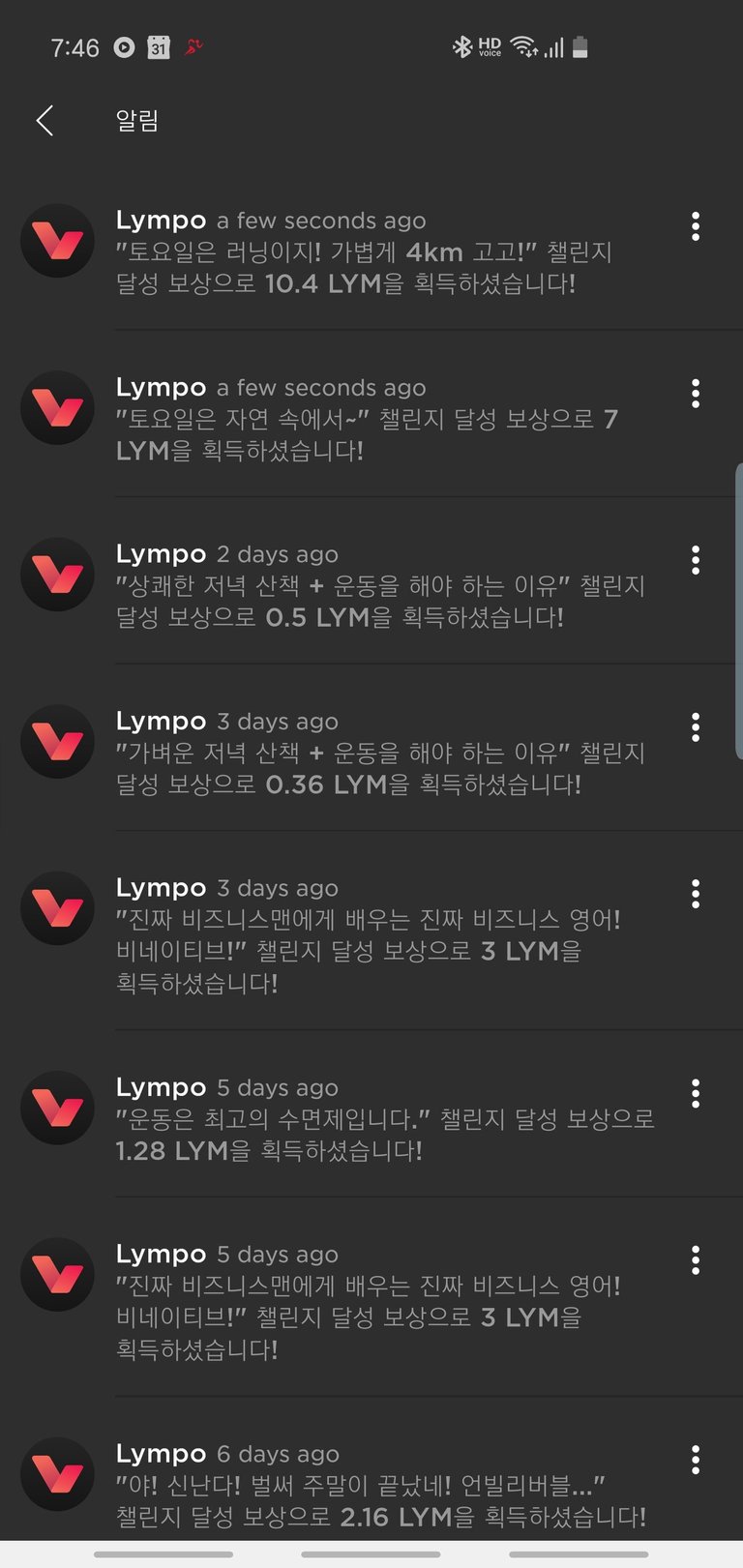Open options for the 10.4 LYM notification
743x1568 pixels.
[x=696, y=226]
